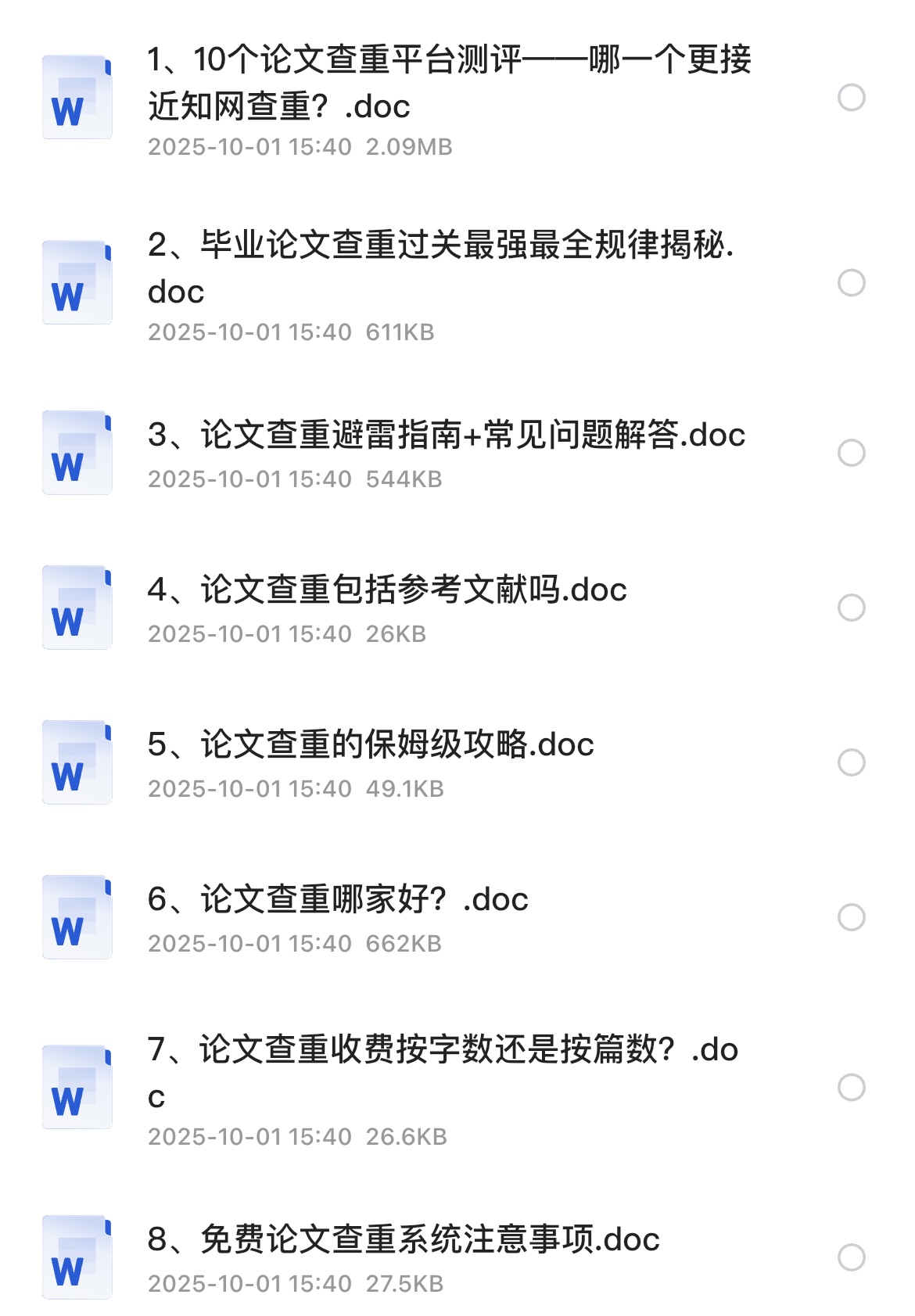Open the 论文查重包括参考文献吗 file
Image resolution: width=915 pixels, height=1316 pixels.
click(387, 590)
